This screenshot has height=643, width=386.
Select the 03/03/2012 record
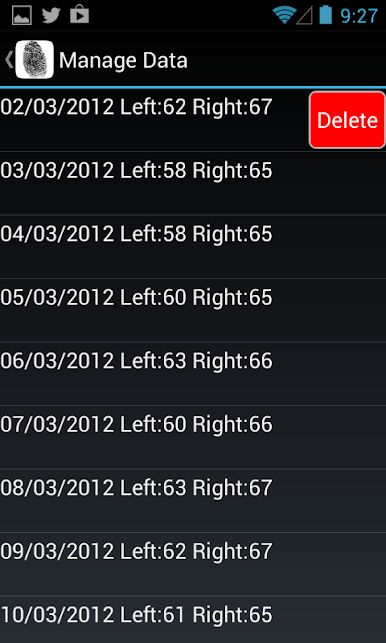point(193,183)
